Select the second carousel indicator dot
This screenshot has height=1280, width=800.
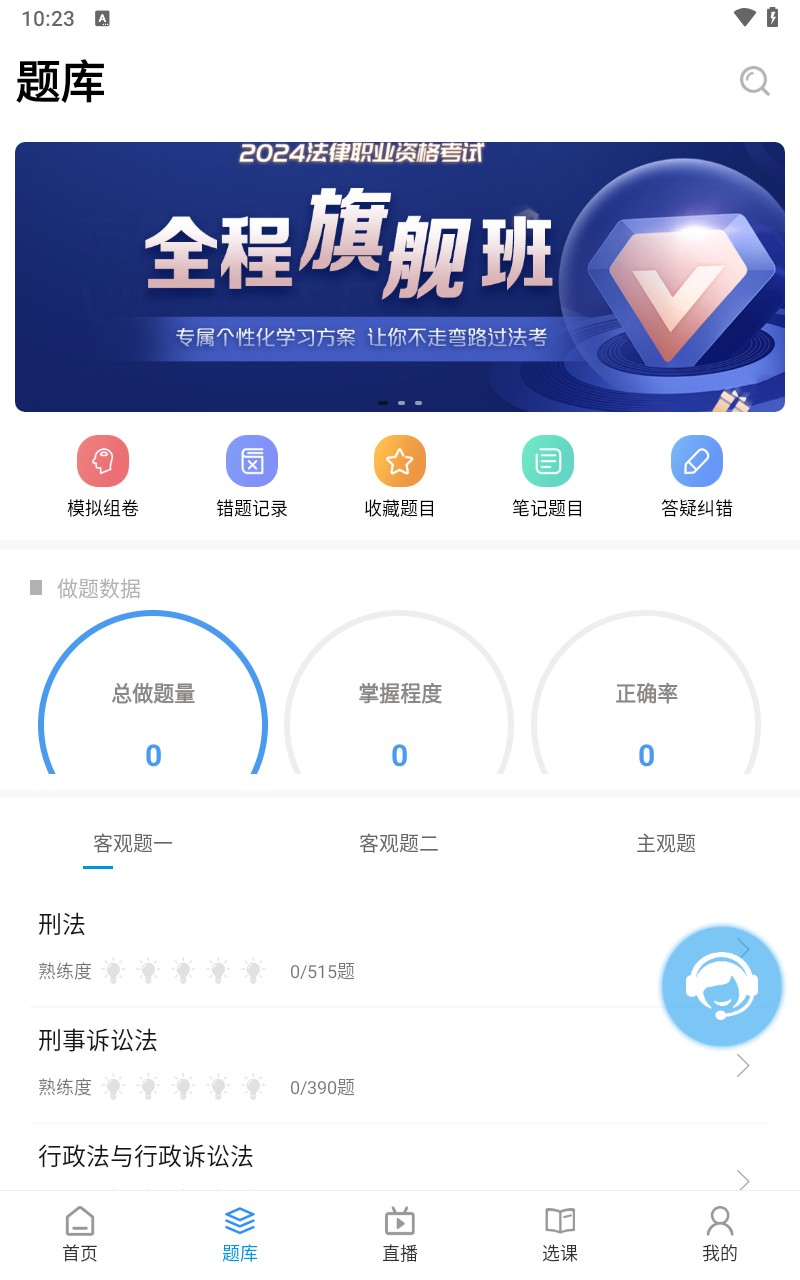click(400, 403)
